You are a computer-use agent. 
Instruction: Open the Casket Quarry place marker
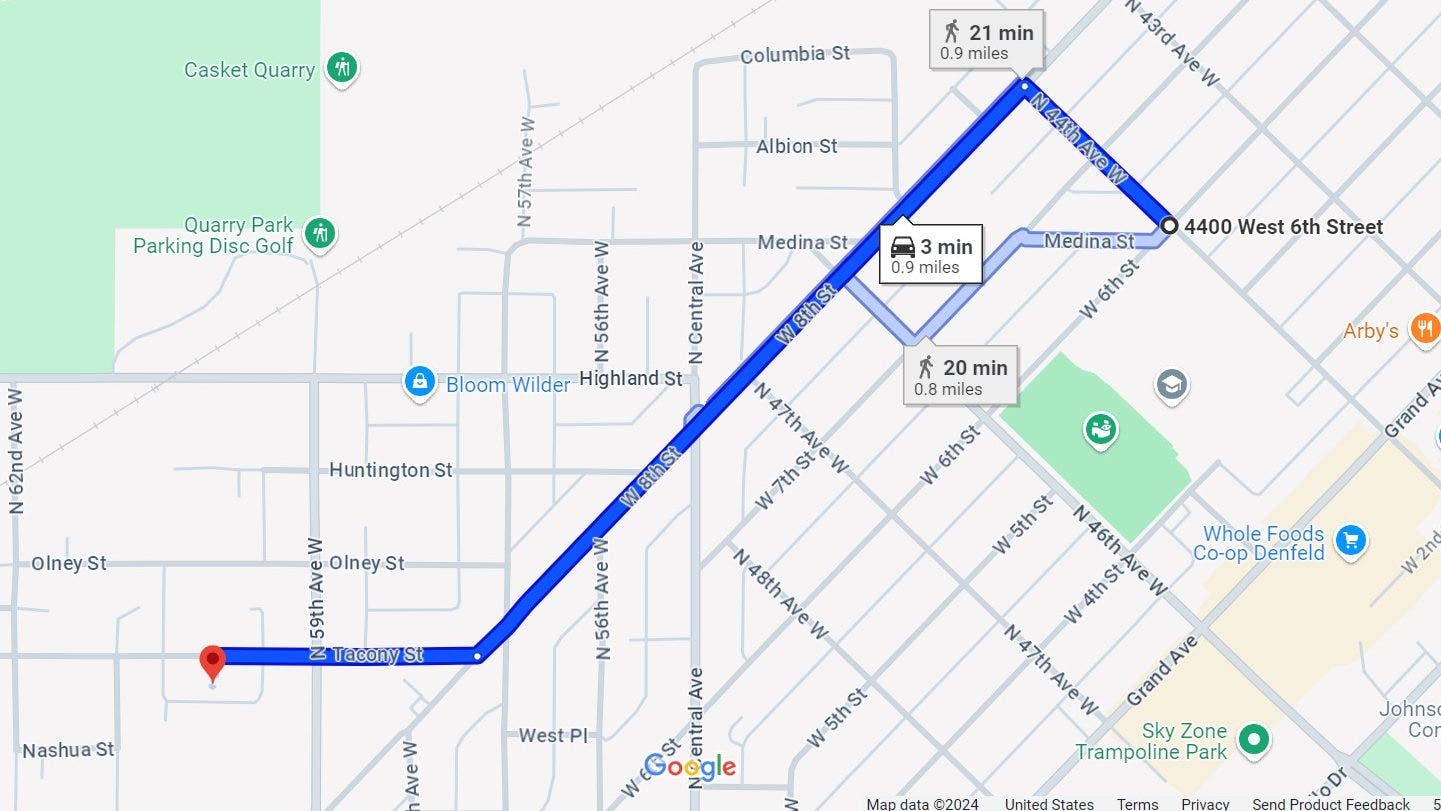pos(342,68)
